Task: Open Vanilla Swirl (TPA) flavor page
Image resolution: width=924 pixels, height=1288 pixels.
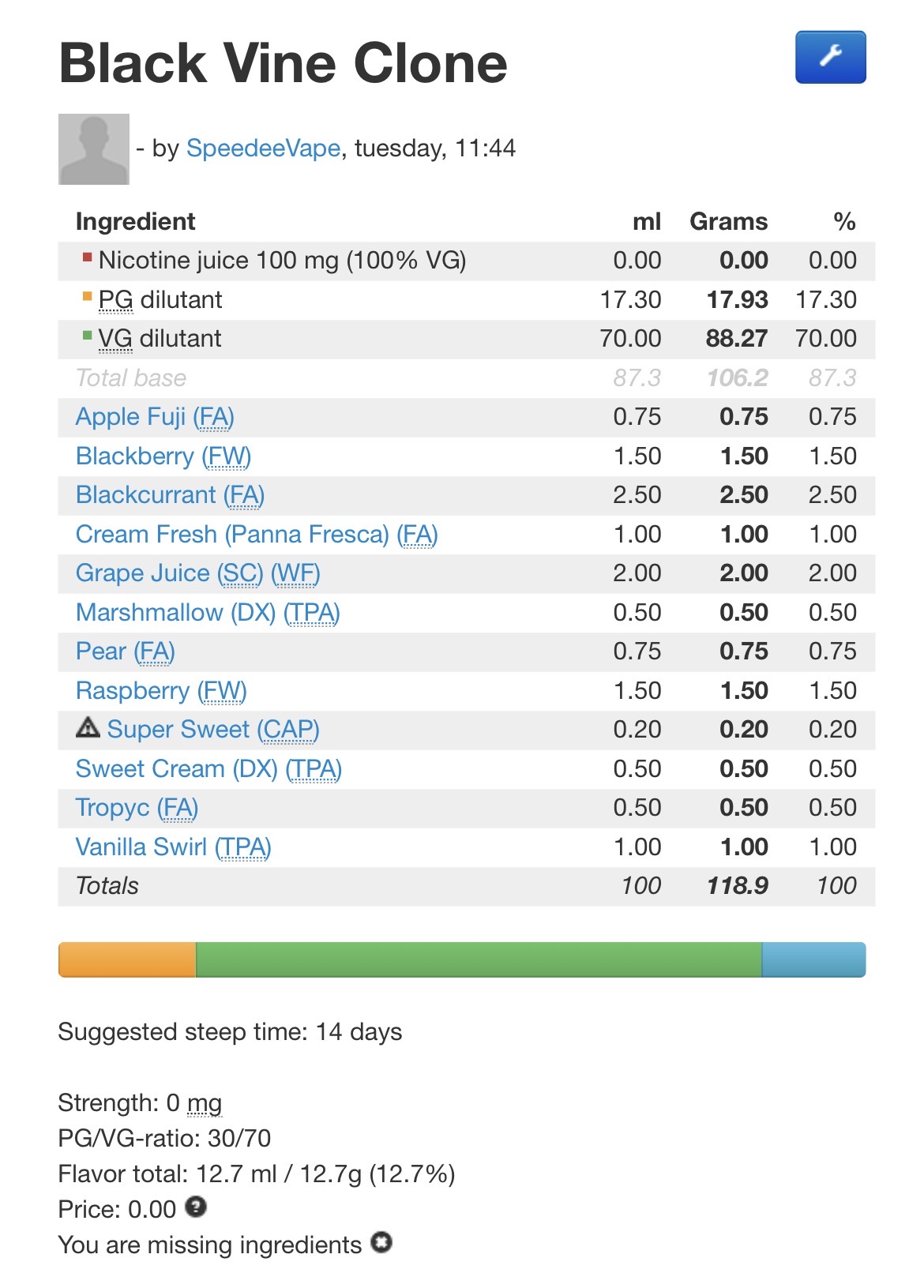Action: pos(173,847)
